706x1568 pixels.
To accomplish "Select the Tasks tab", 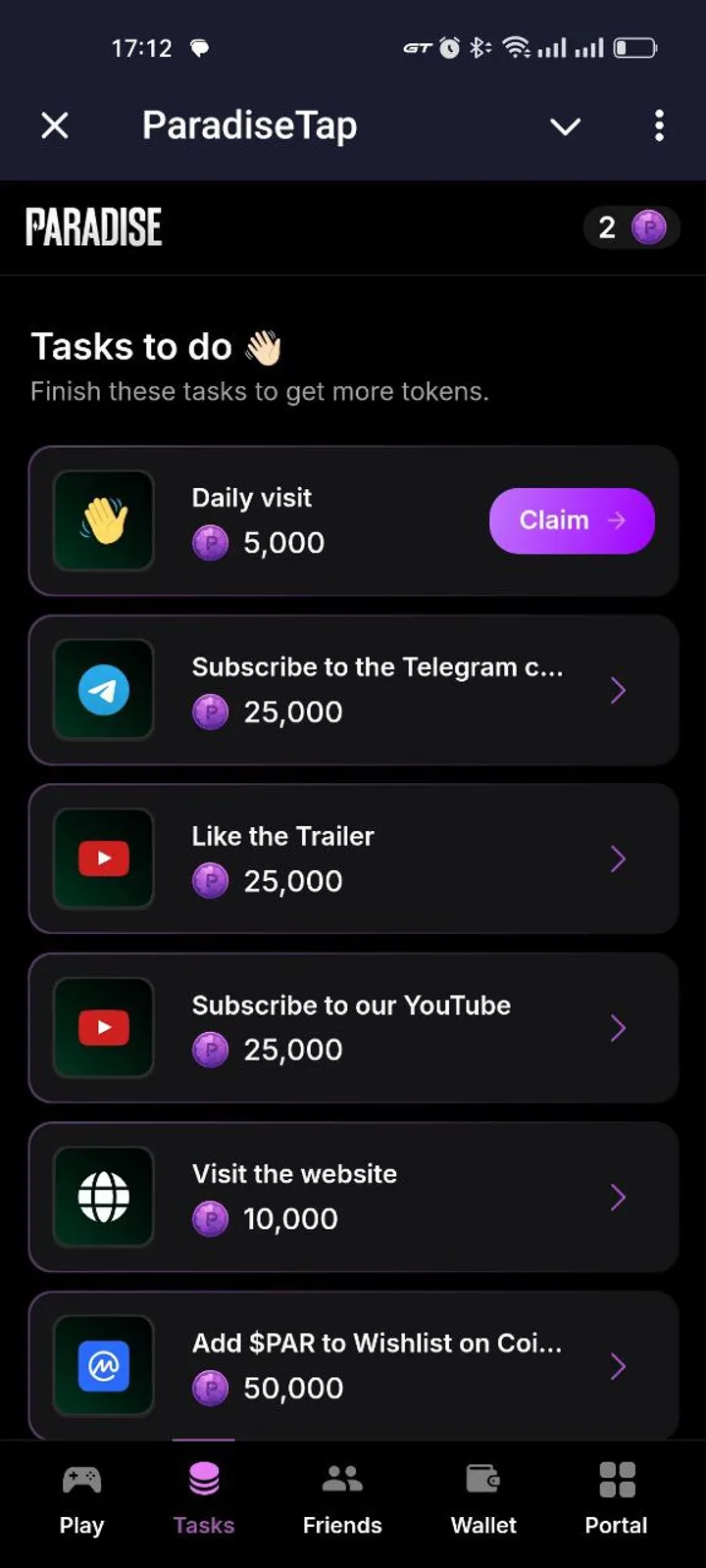I will pyautogui.click(x=204, y=1499).
